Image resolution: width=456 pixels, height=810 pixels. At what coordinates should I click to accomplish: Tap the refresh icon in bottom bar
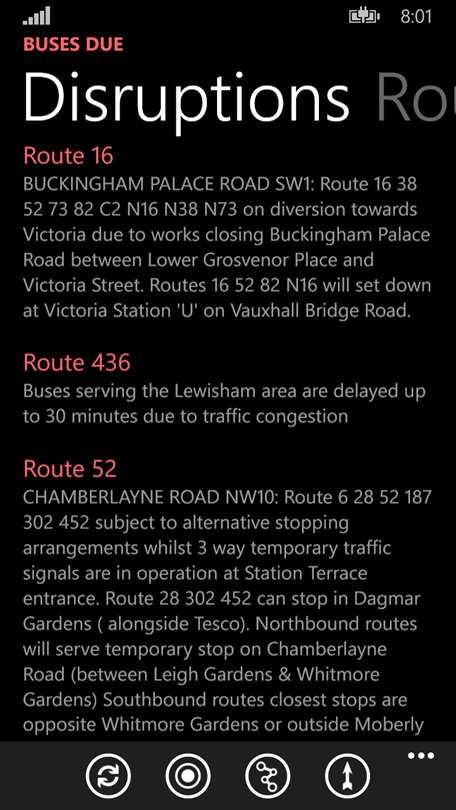(x=108, y=776)
